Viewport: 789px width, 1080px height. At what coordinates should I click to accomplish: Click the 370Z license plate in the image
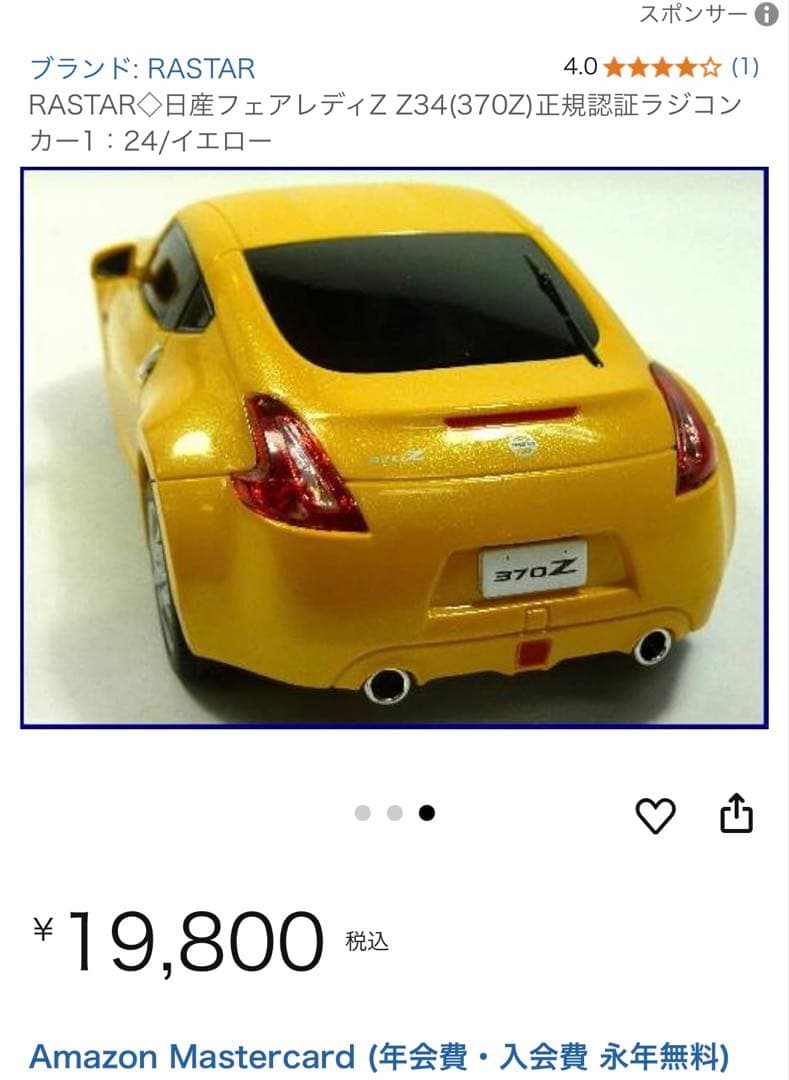pyautogui.click(x=536, y=569)
